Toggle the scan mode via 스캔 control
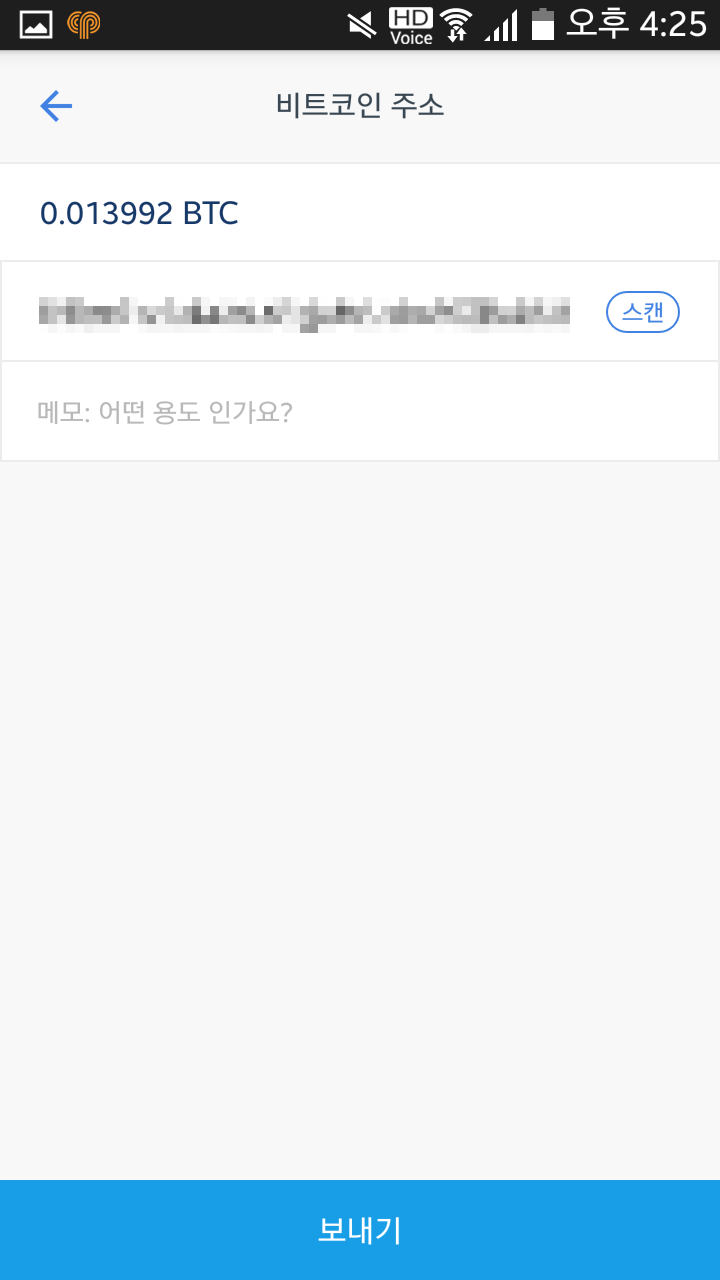Image resolution: width=720 pixels, height=1280 pixels. (x=643, y=311)
